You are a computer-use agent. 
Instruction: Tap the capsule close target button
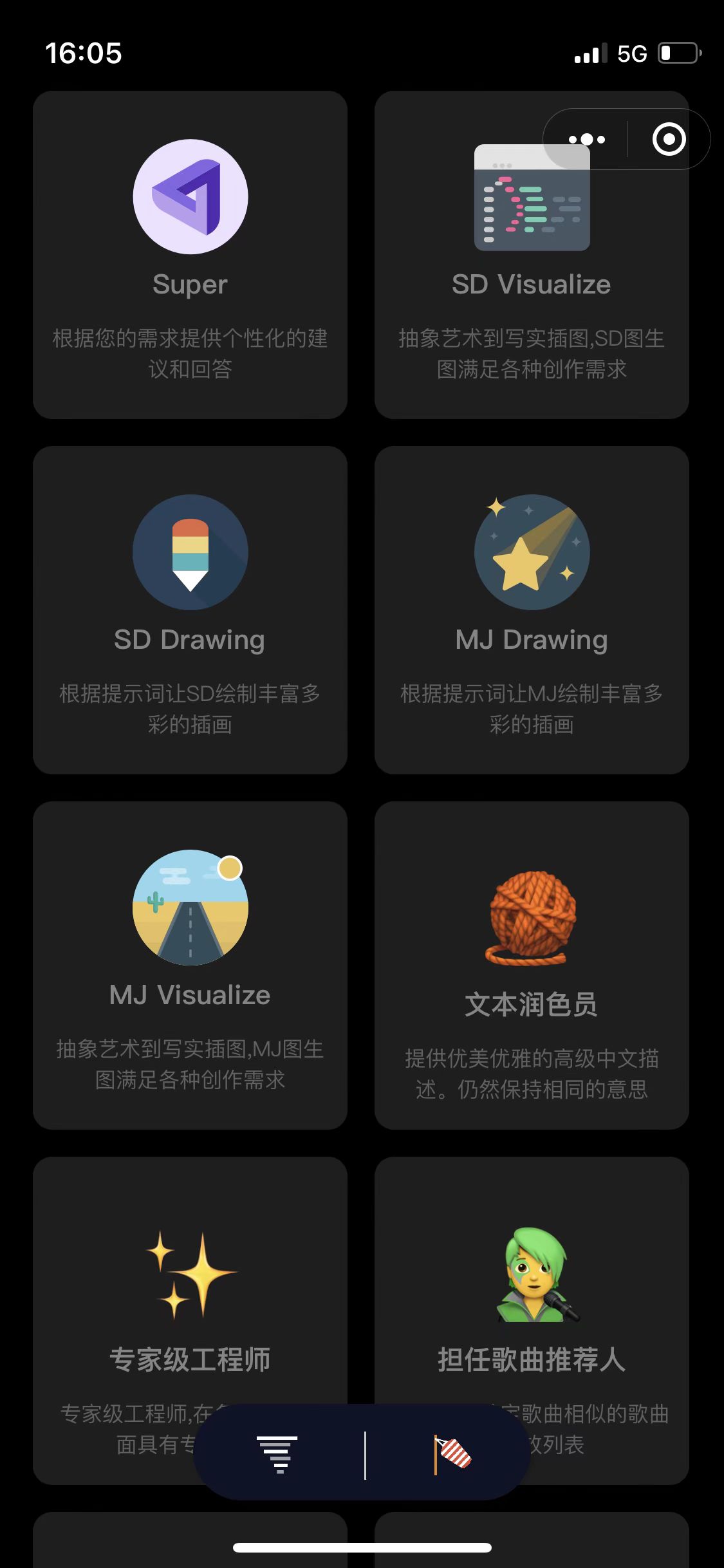tap(670, 138)
